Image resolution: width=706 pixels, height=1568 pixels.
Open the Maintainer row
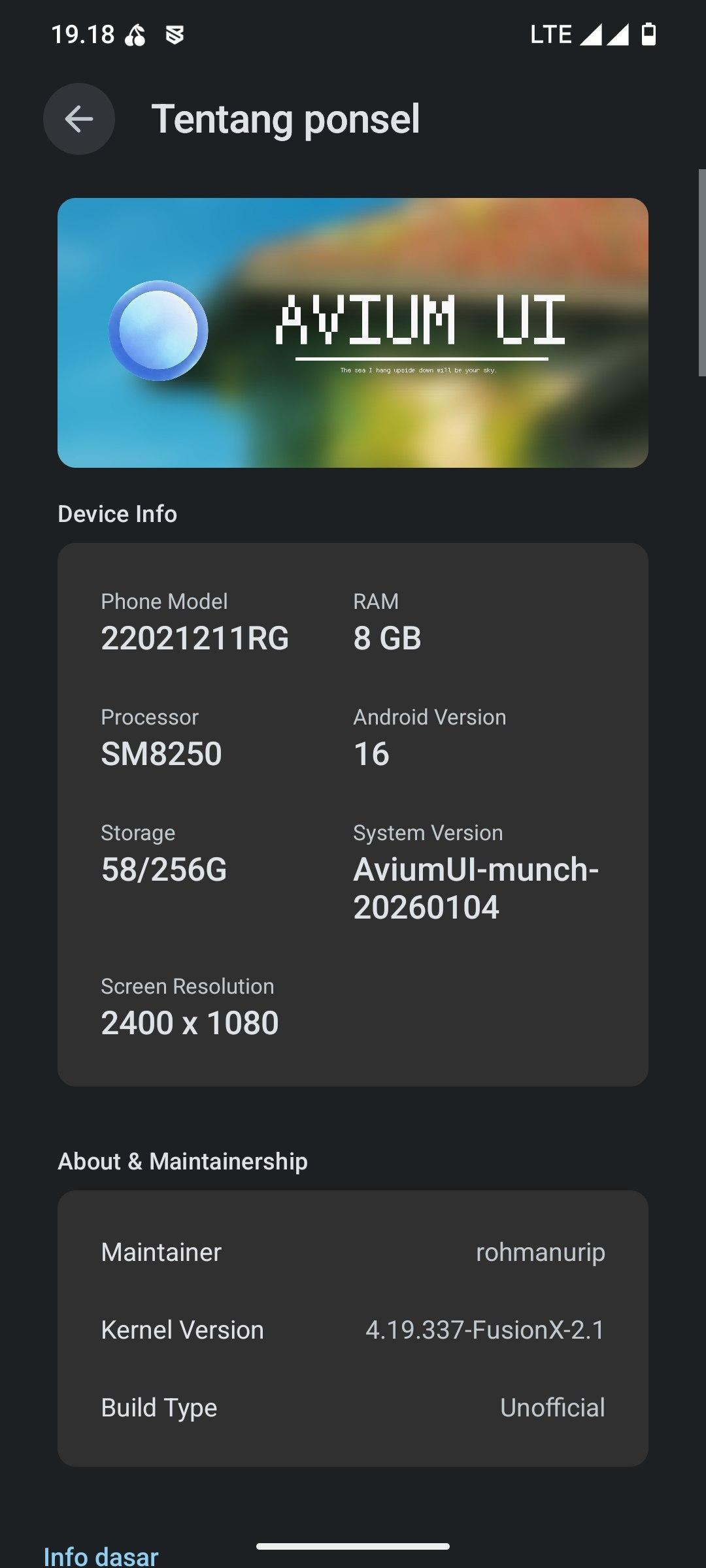point(353,1252)
